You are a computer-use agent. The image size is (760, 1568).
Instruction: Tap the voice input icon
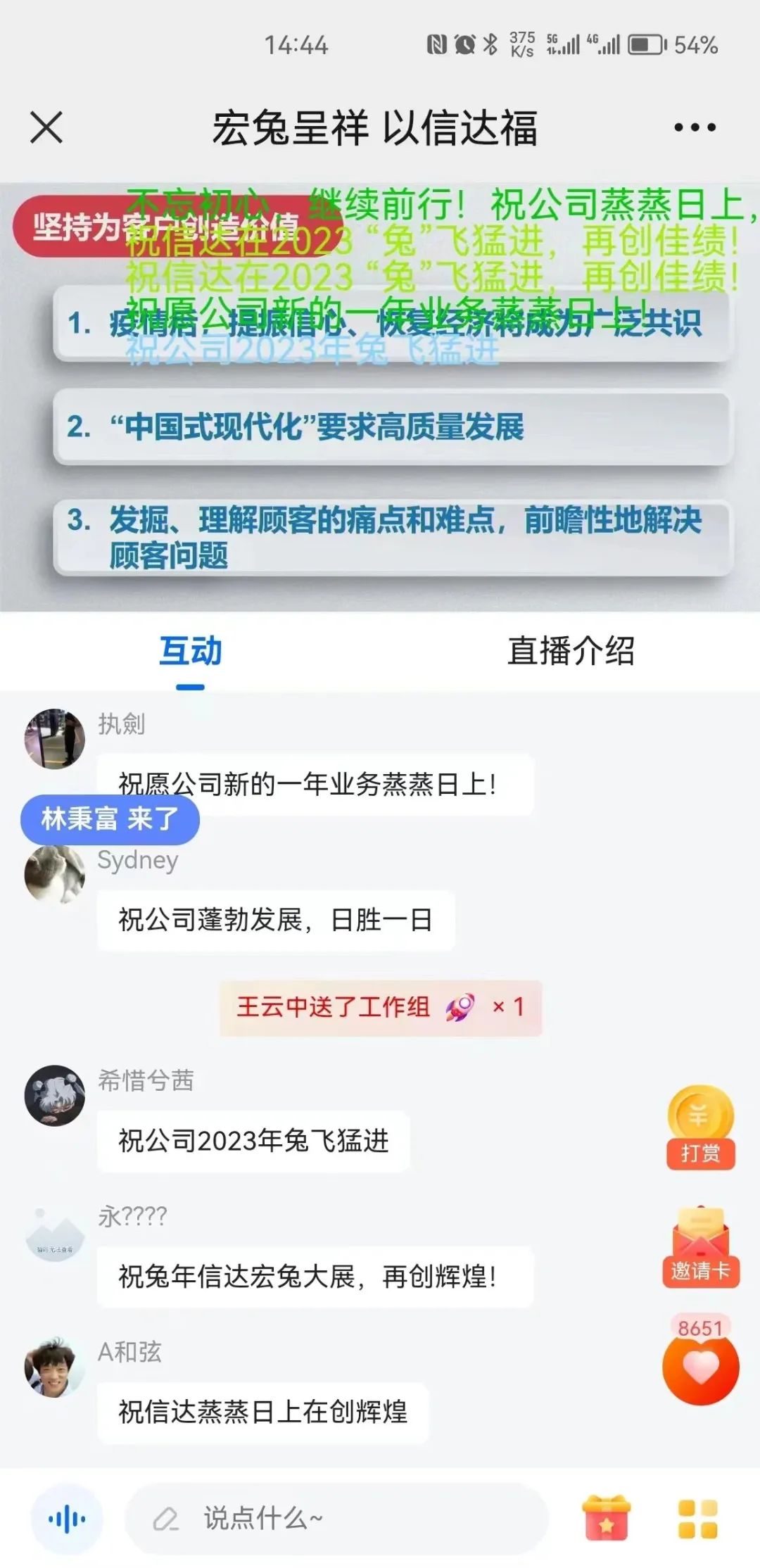(x=67, y=1519)
